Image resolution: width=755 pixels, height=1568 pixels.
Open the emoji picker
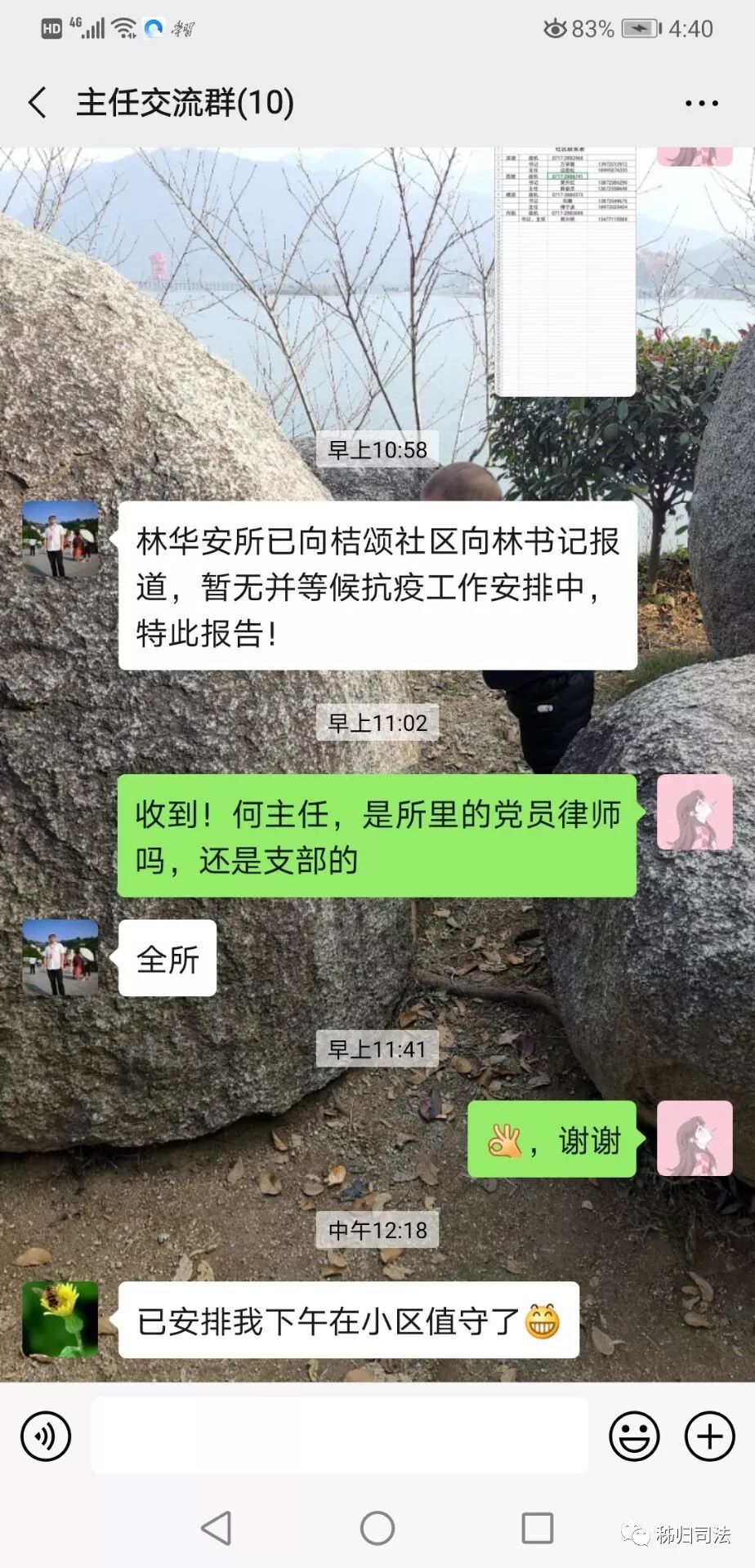[x=634, y=1436]
